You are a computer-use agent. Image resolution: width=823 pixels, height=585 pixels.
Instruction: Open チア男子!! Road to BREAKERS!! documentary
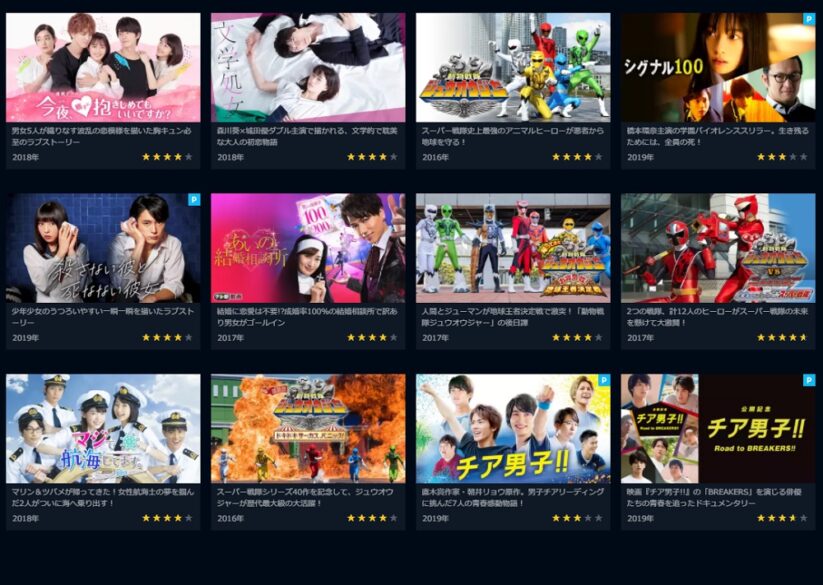click(x=718, y=429)
